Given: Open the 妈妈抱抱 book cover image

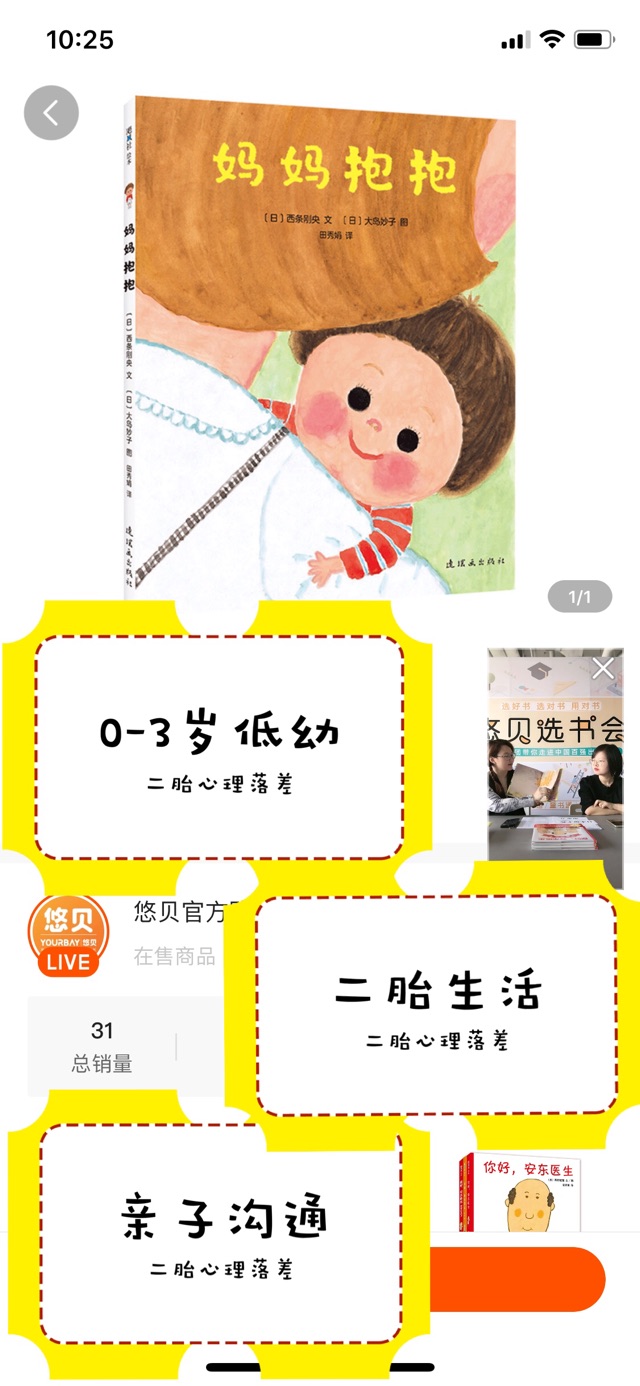Looking at the screenshot, I should (x=320, y=345).
